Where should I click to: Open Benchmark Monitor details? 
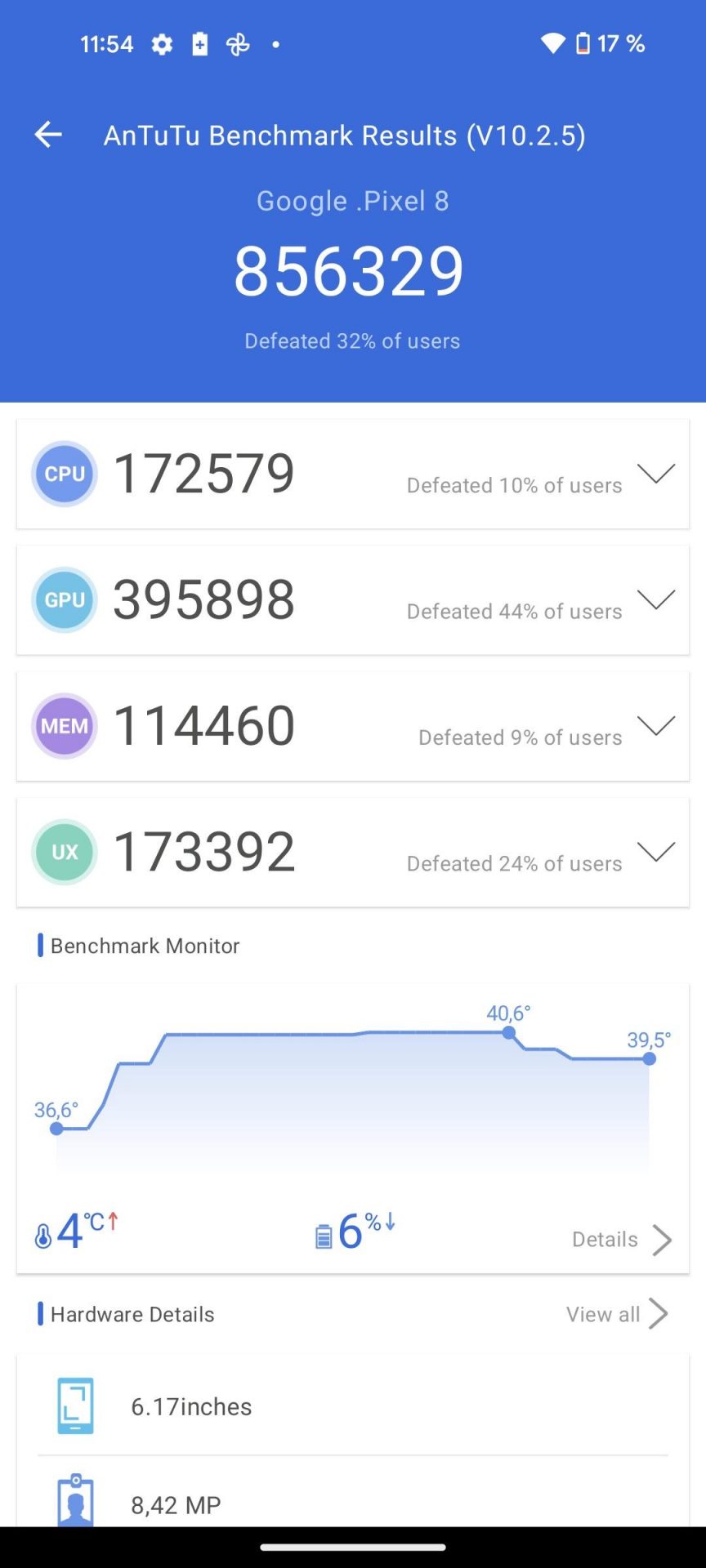[x=622, y=1240]
